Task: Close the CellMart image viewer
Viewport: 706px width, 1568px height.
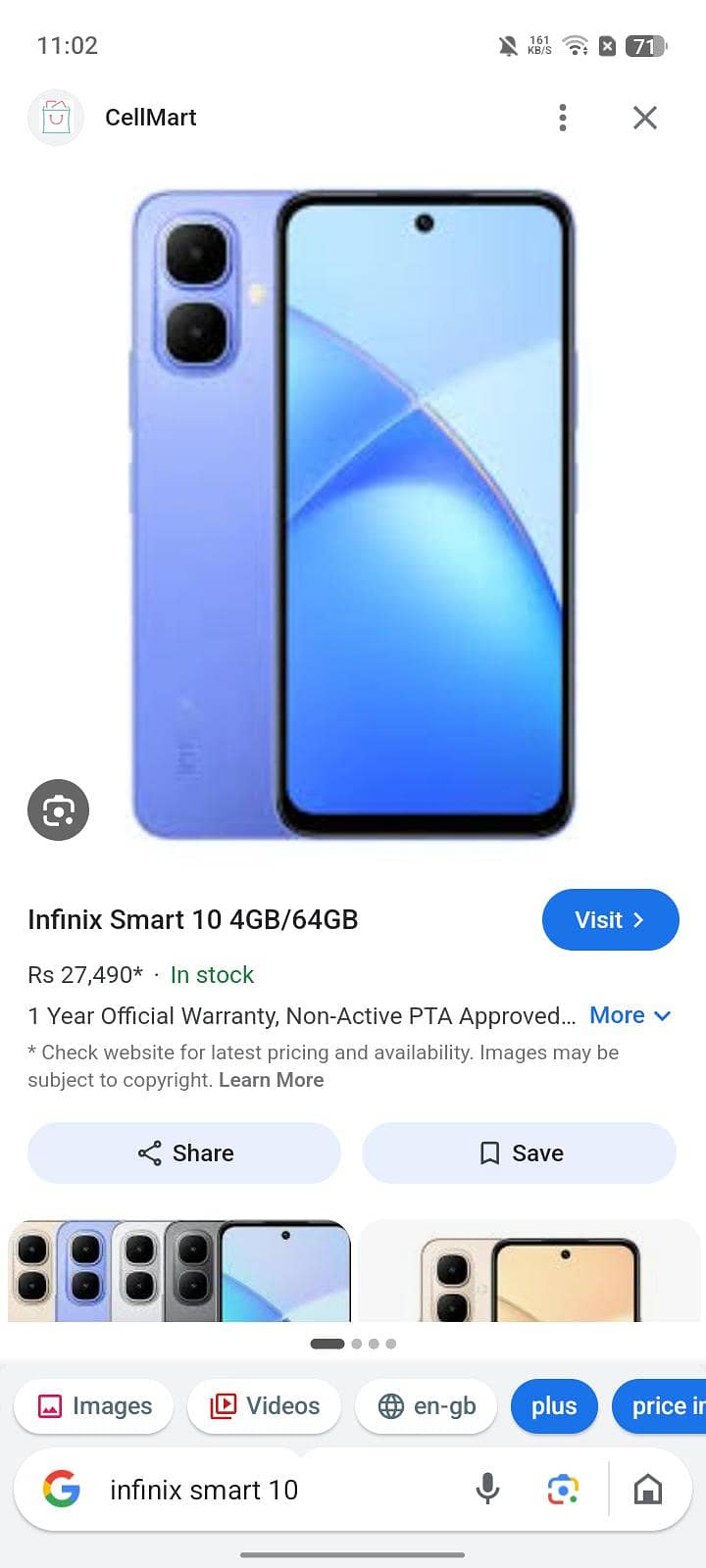Action: (644, 118)
